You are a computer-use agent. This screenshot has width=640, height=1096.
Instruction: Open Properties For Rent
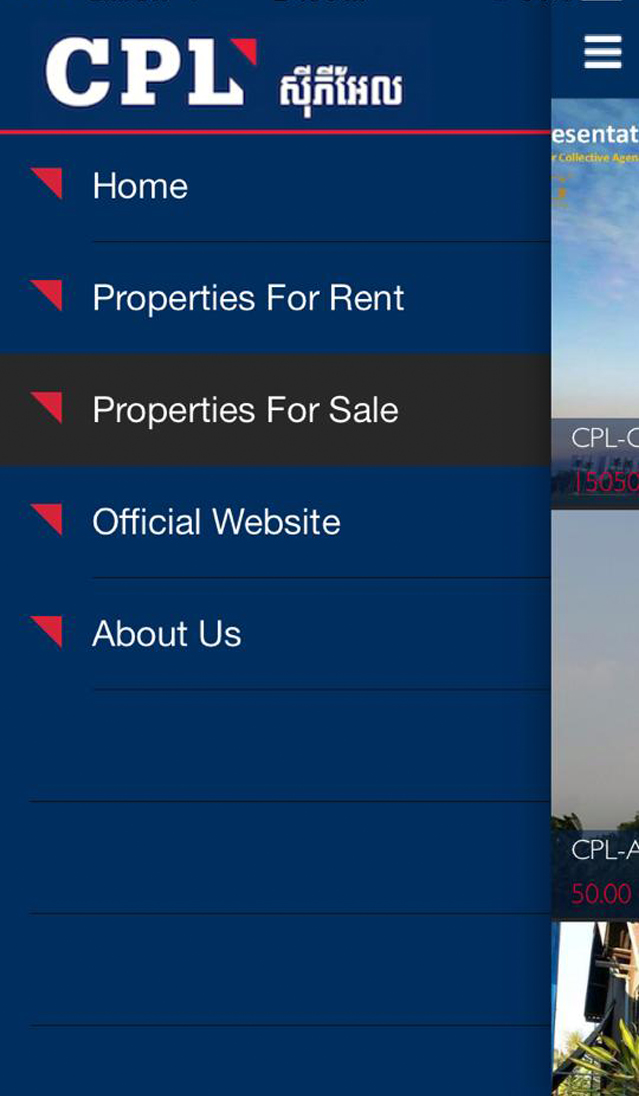pos(275,298)
